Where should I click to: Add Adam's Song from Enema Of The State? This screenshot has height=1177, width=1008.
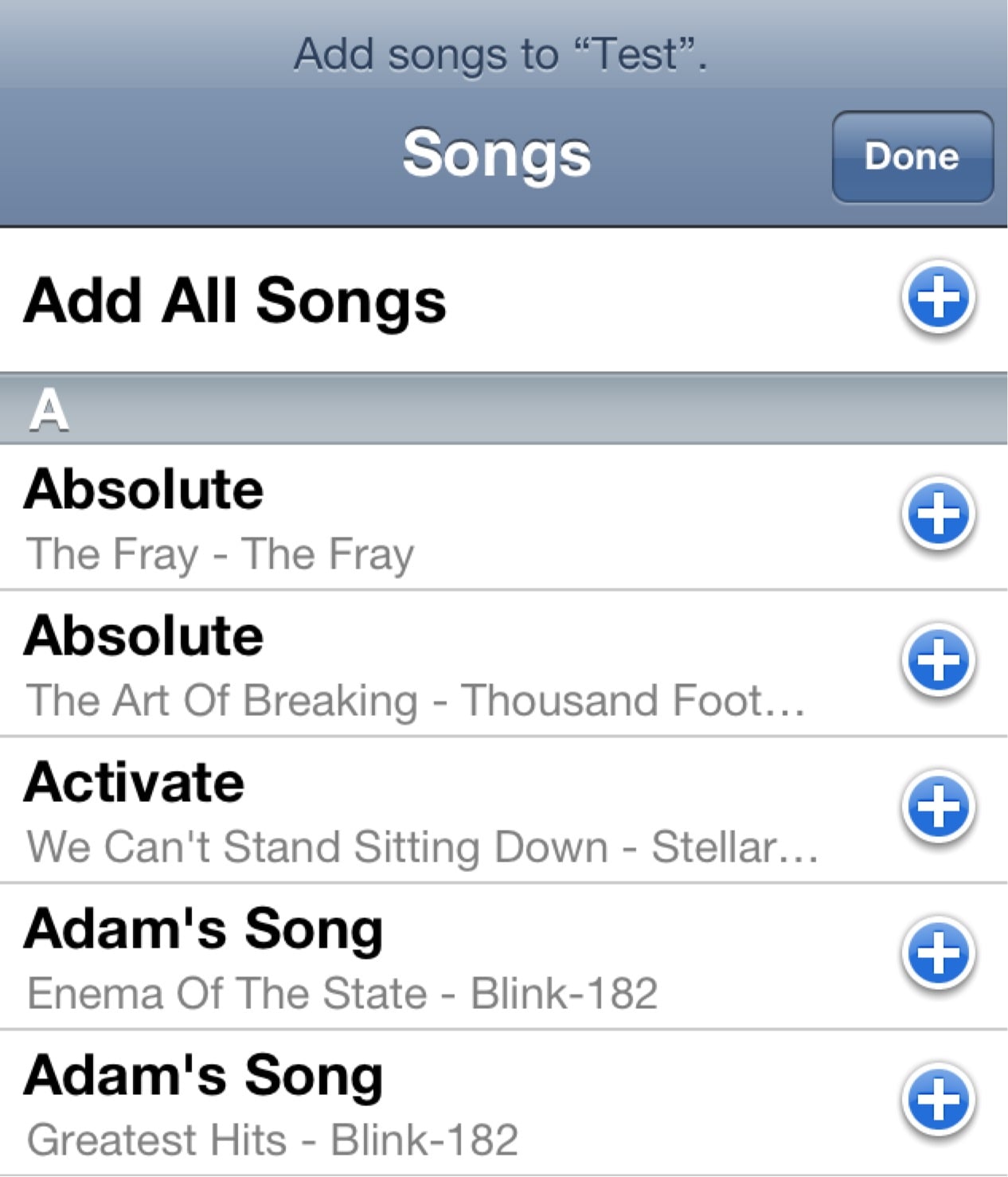(x=939, y=953)
